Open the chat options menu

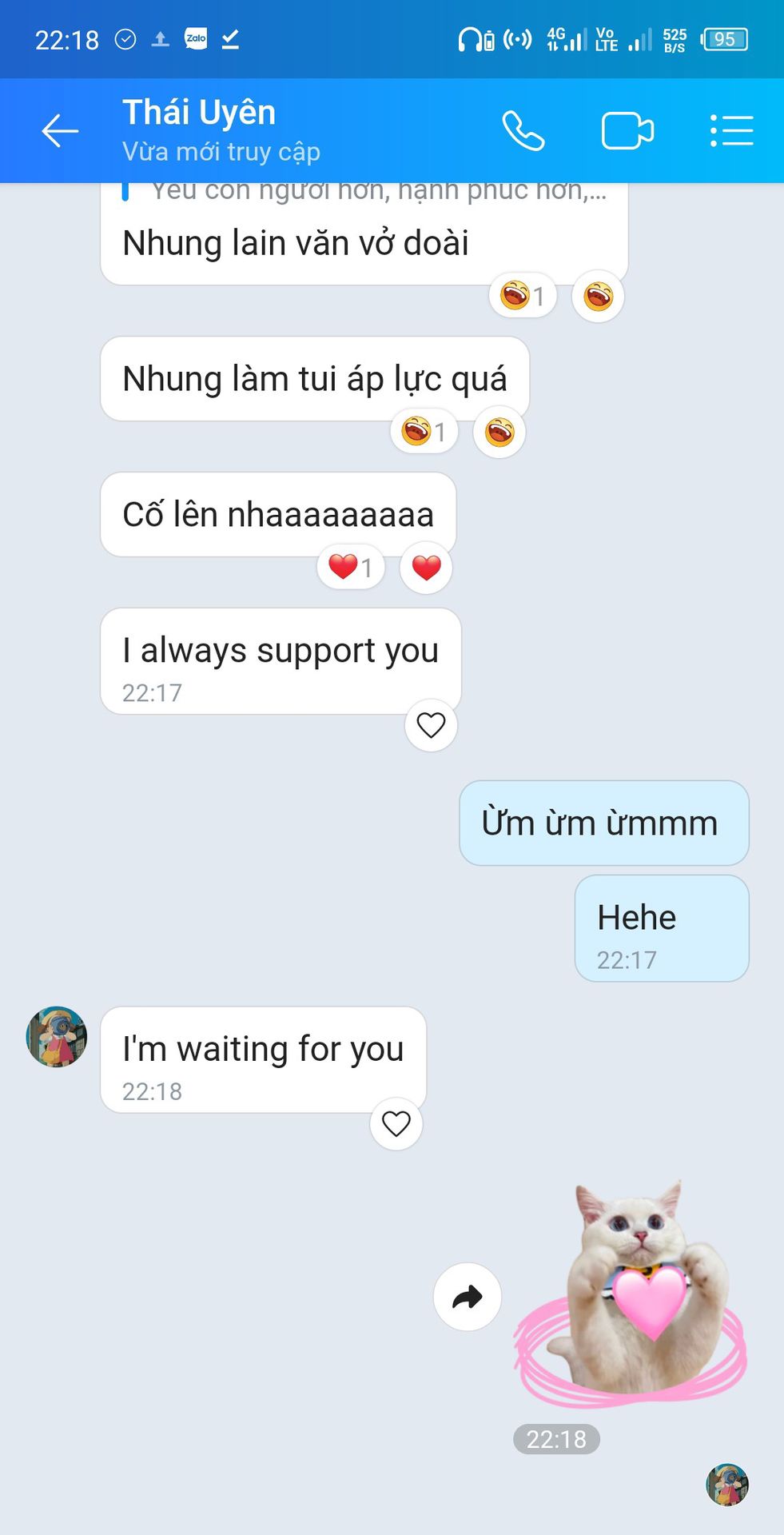pyautogui.click(x=731, y=131)
